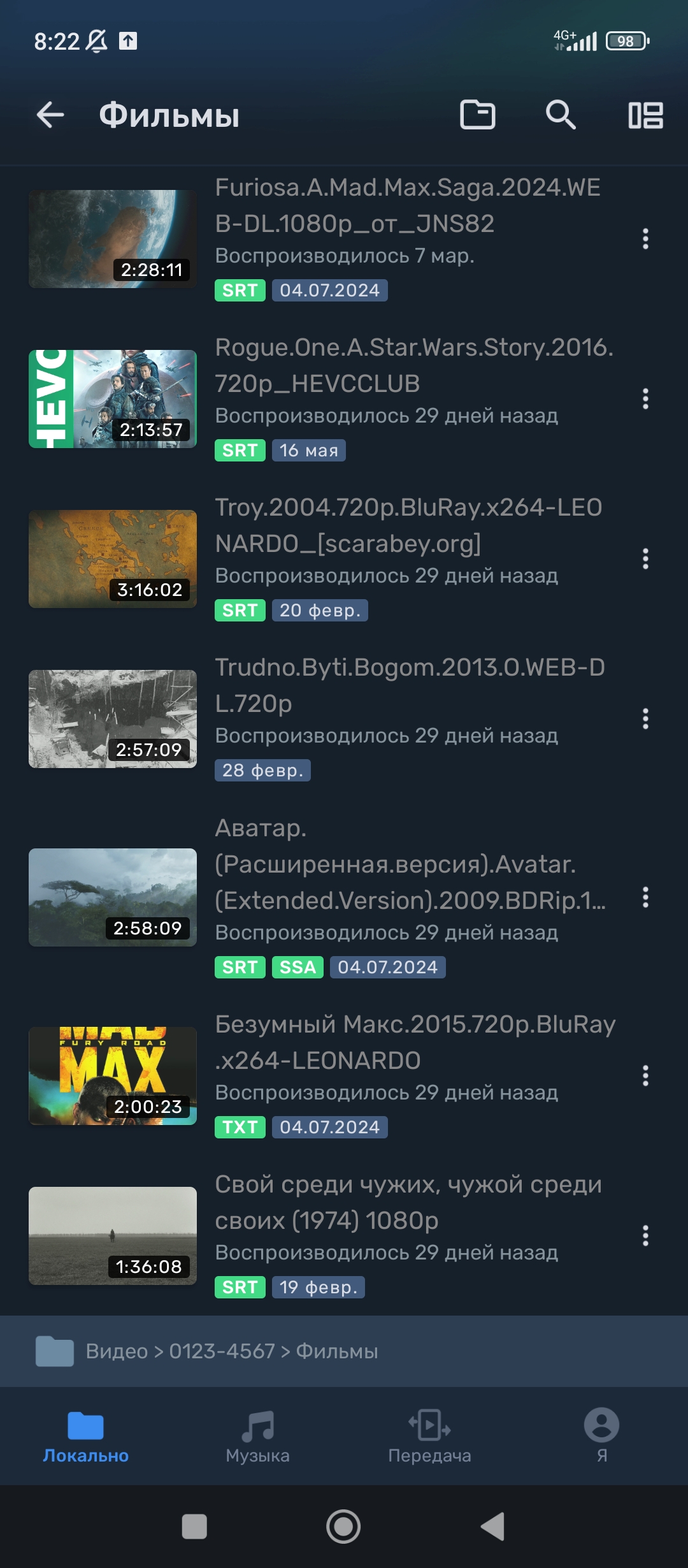688x1568 pixels.
Task: Go back using the top-left arrow
Action: 50,115
